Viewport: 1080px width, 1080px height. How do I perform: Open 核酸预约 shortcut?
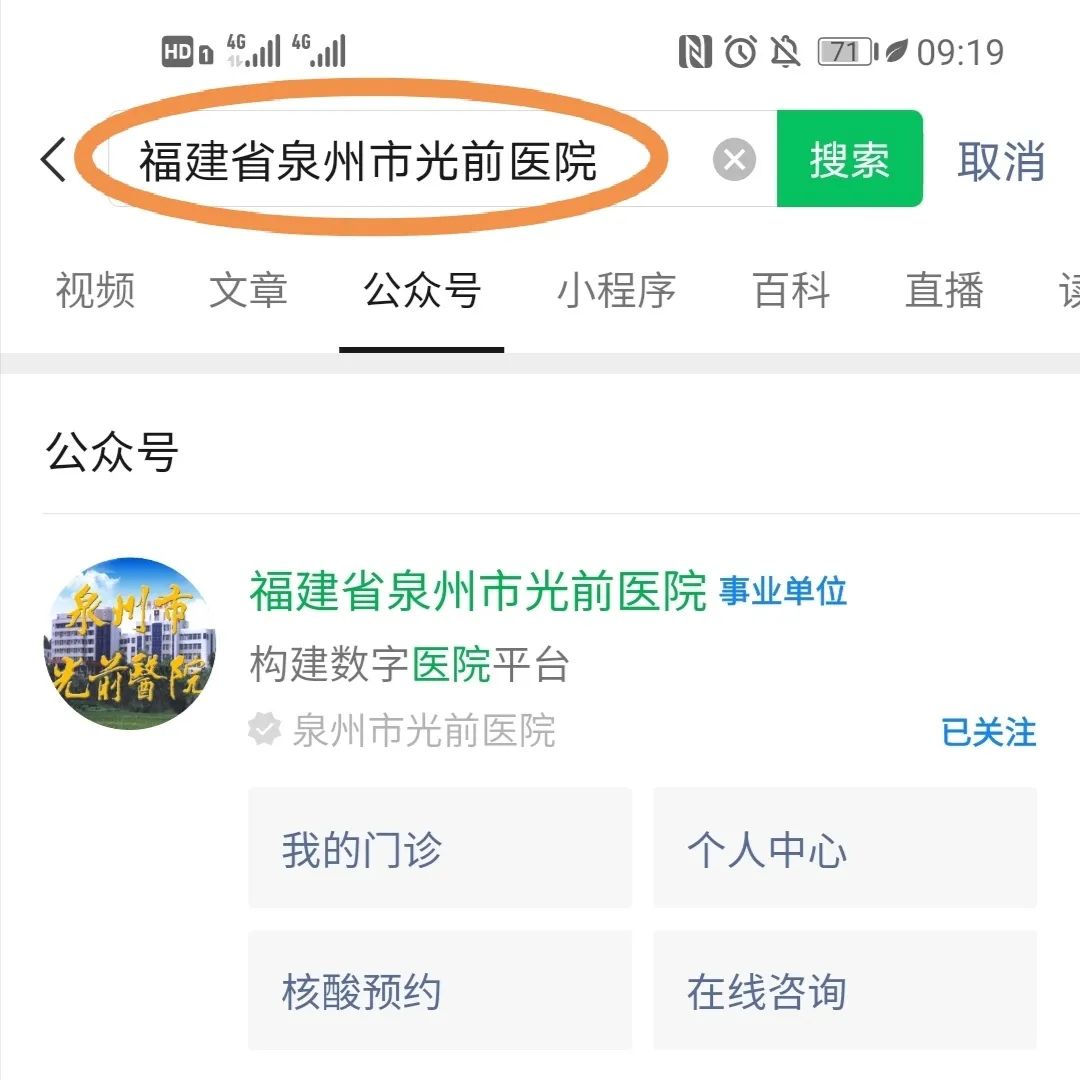click(x=440, y=990)
